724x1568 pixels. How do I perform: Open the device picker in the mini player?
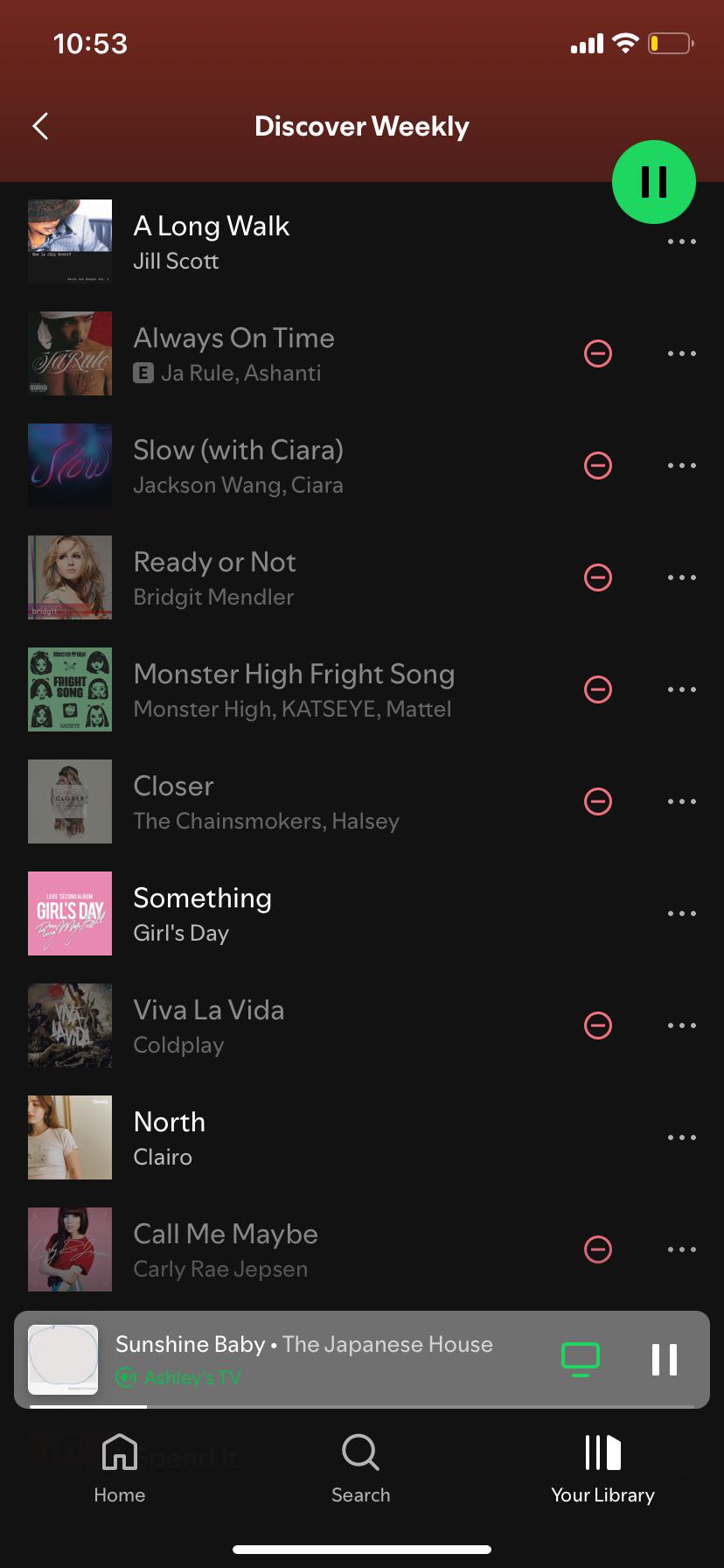580,1360
